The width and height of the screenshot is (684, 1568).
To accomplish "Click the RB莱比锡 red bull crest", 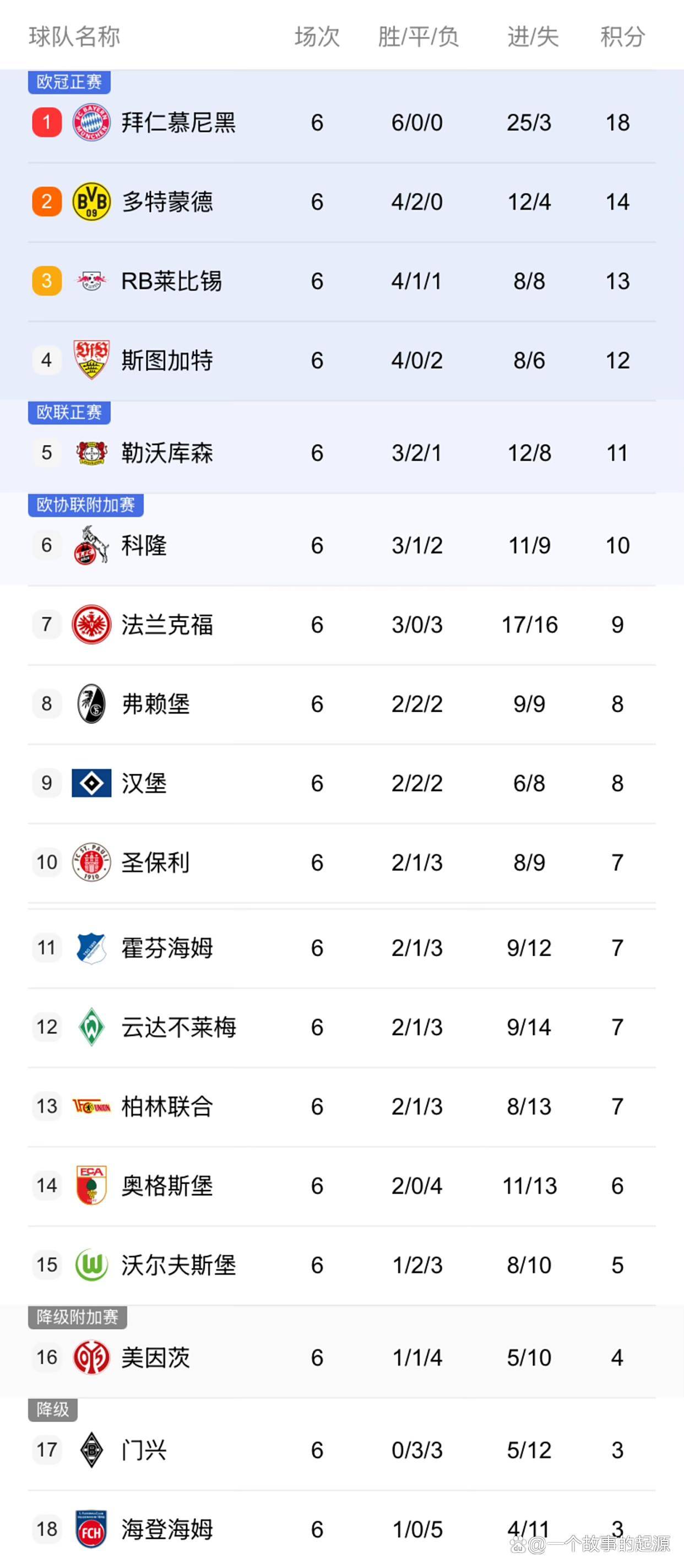I will [91, 280].
